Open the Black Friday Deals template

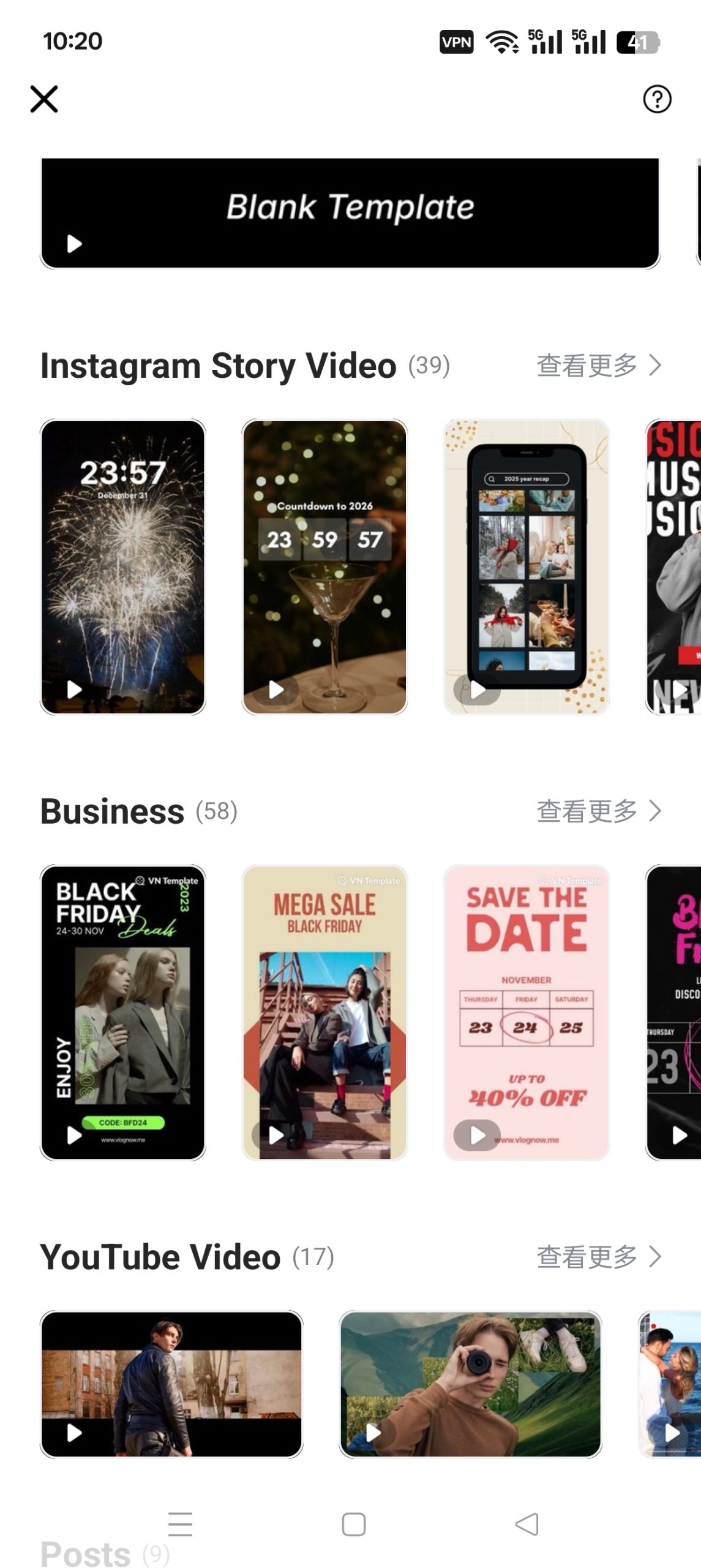[123, 1012]
